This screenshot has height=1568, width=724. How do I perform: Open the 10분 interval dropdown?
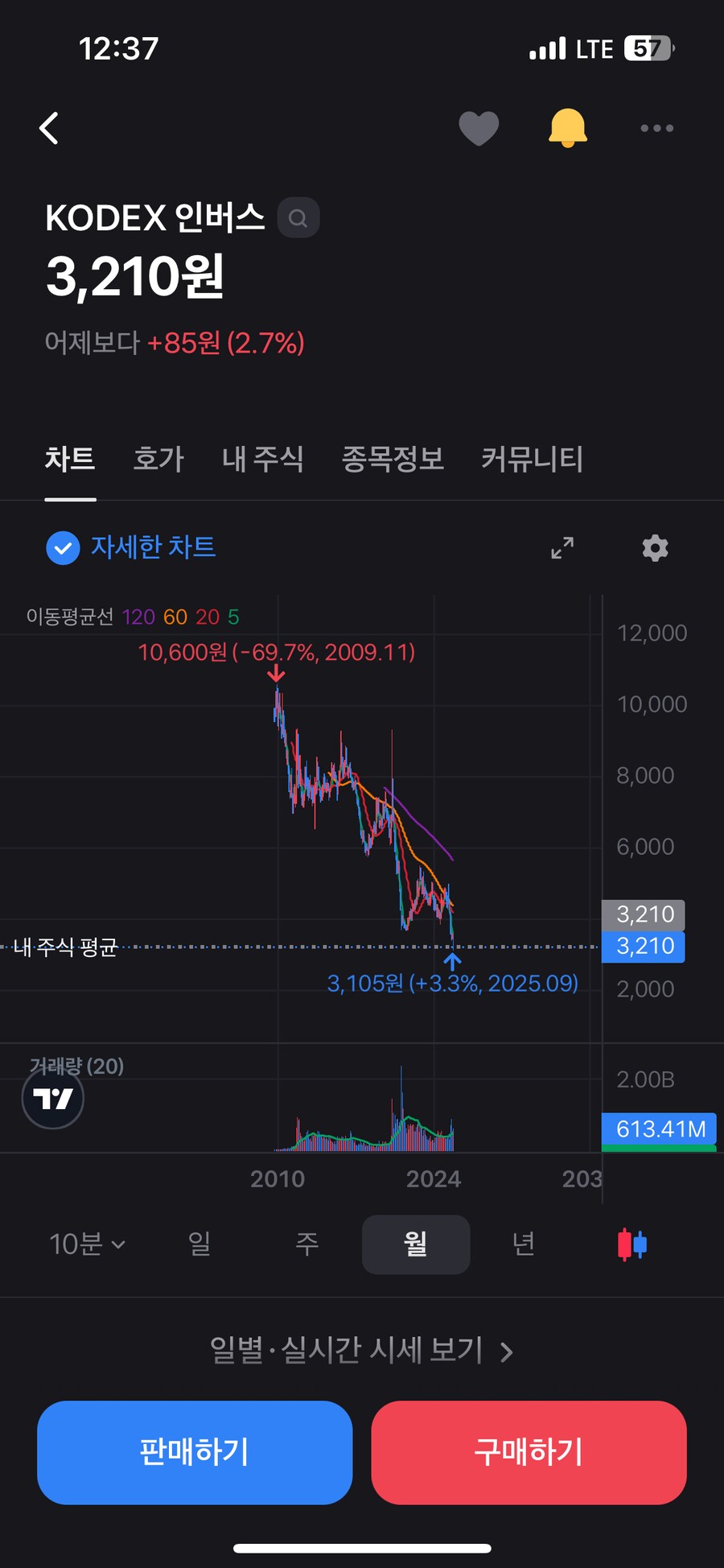point(87,1244)
